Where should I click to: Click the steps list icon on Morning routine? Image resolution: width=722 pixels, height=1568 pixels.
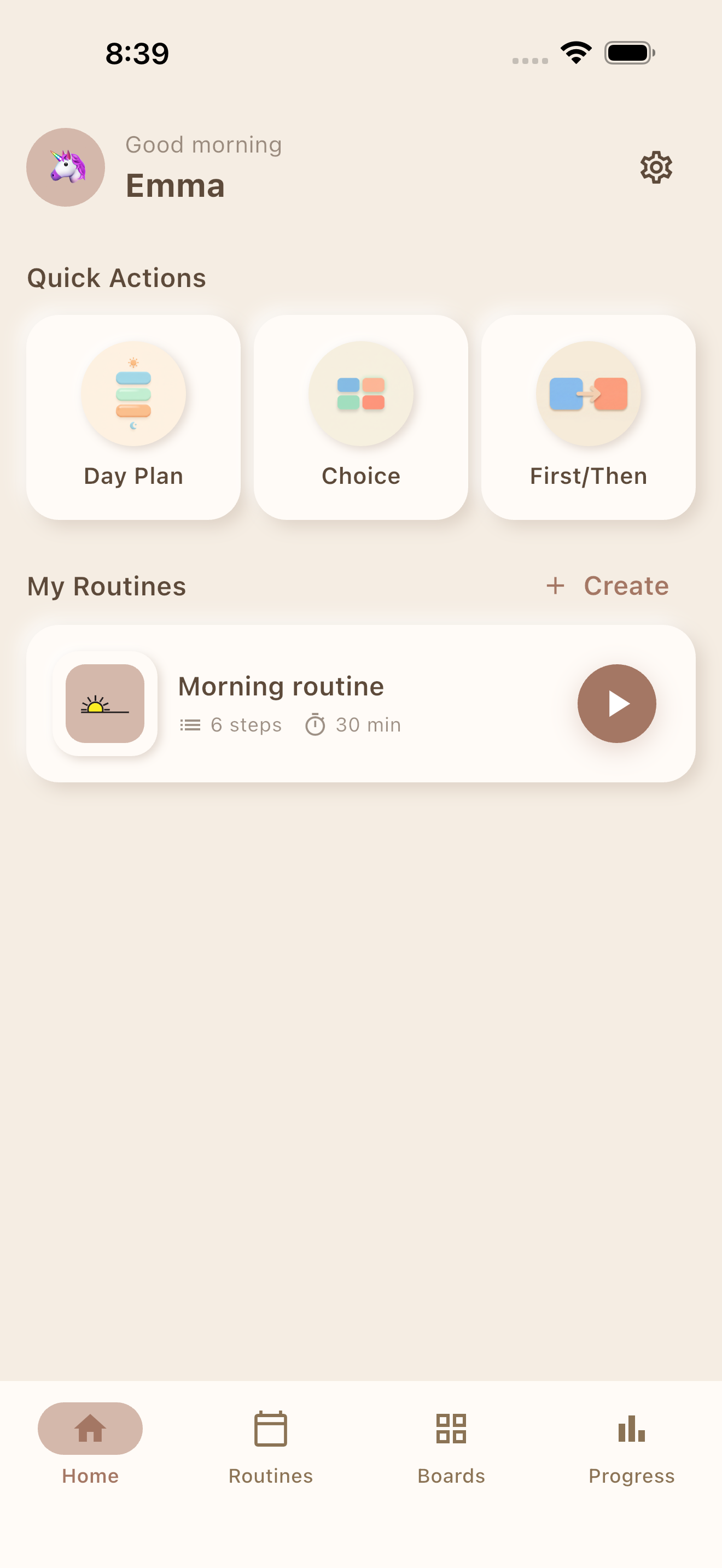189,724
